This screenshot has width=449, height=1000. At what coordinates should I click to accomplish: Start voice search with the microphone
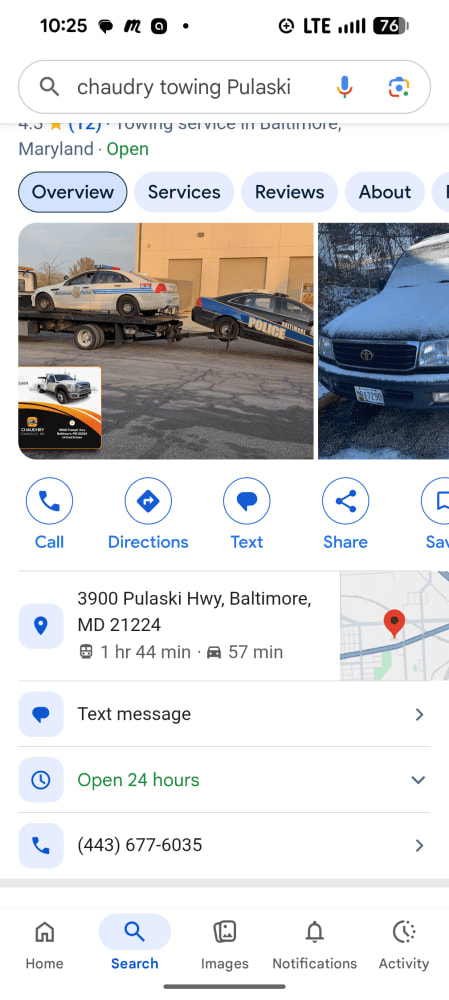click(344, 87)
